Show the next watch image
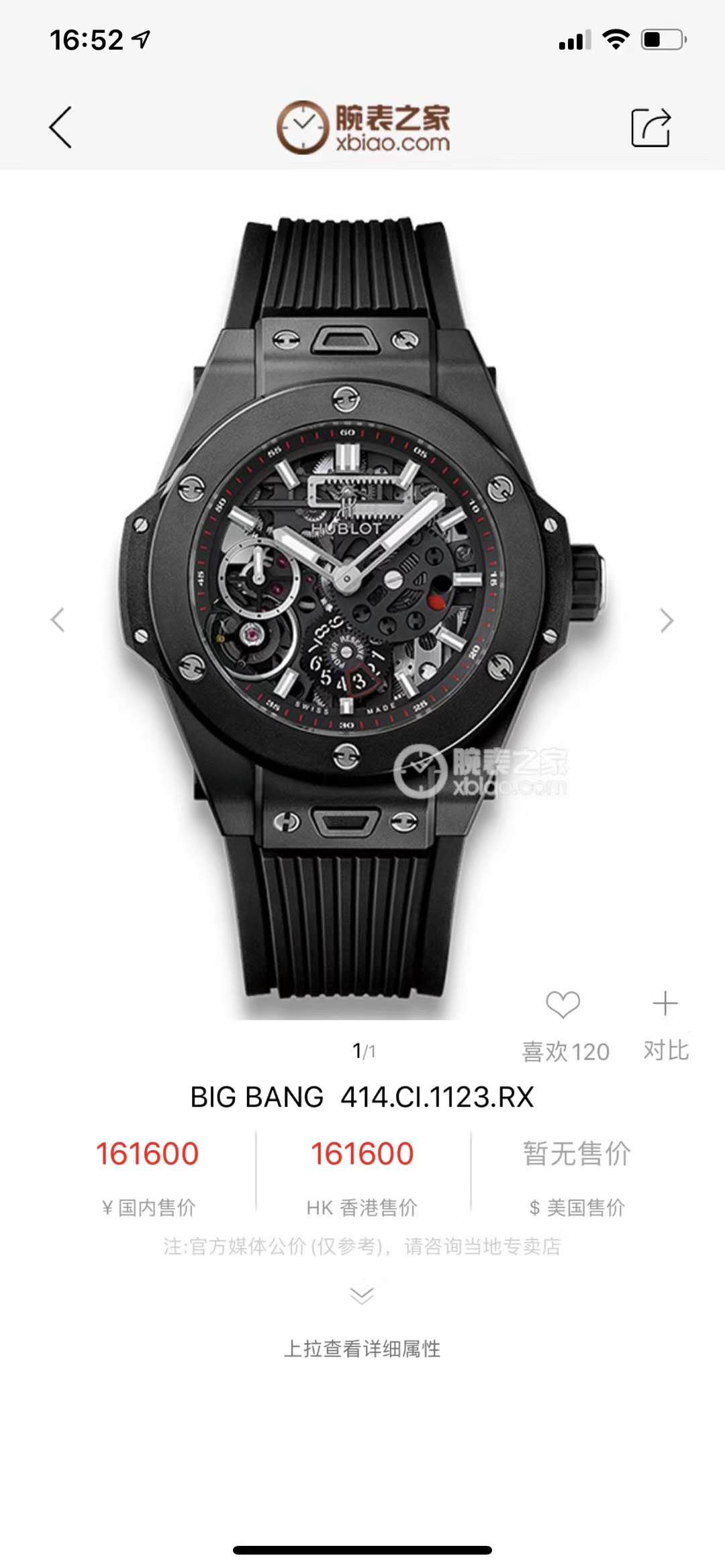The image size is (725, 1568). click(666, 620)
